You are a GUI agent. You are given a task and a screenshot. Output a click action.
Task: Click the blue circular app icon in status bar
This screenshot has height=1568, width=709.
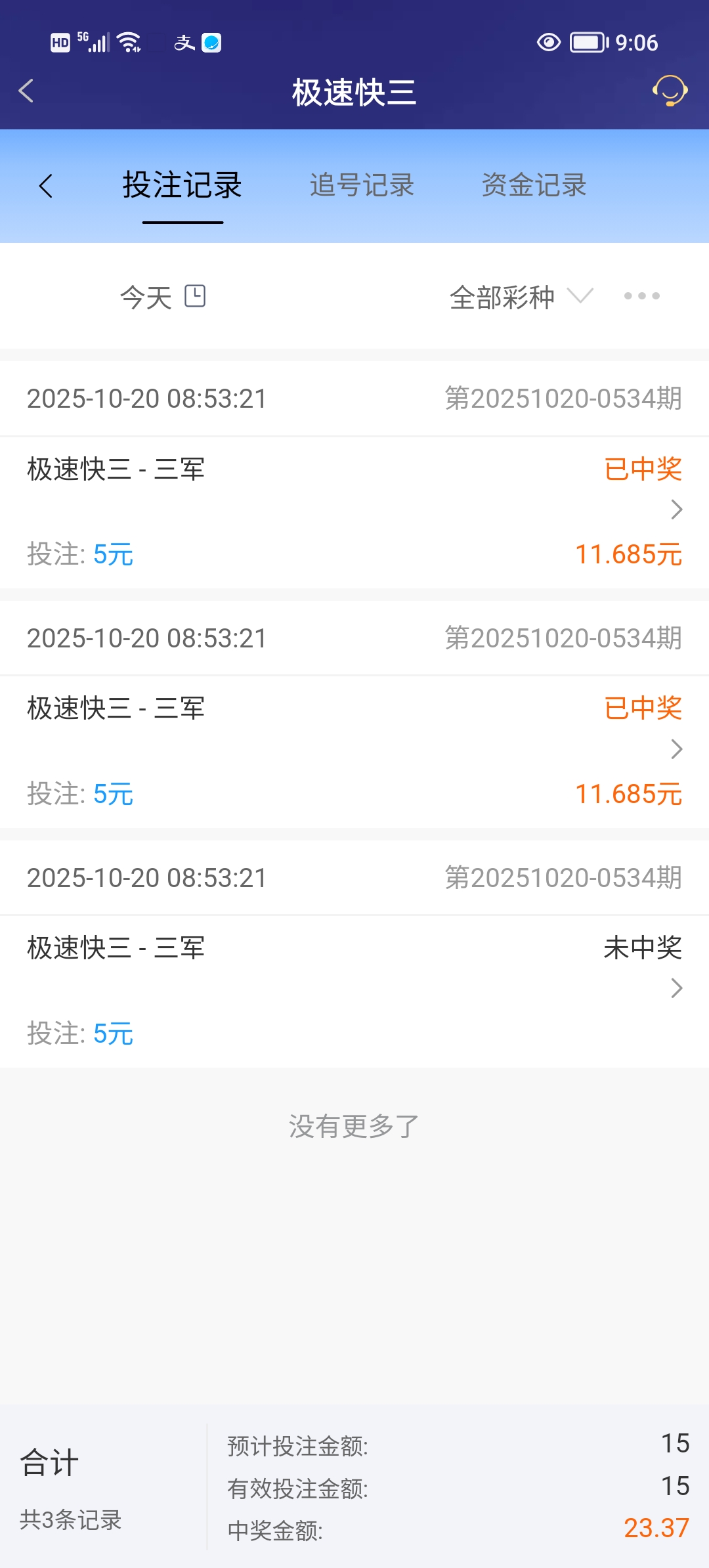(x=210, y=43)
